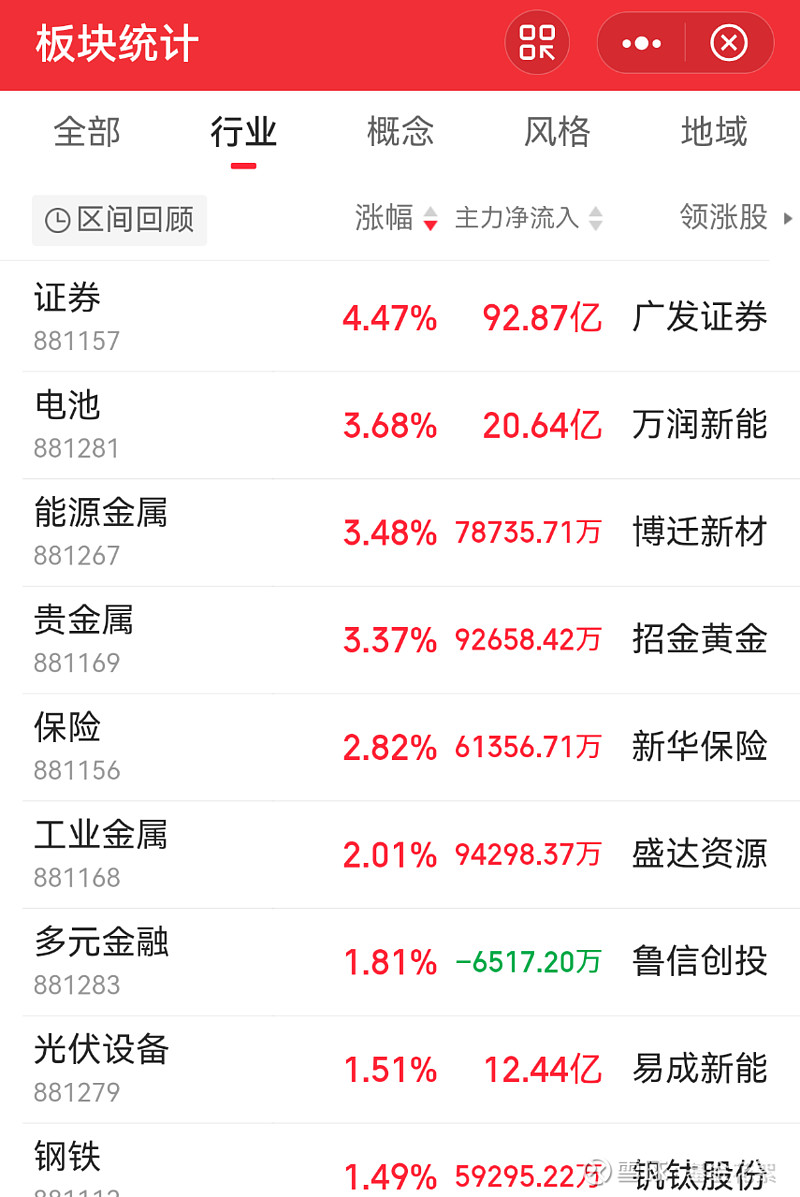800x1197 pixels.
Task: Tap the clock icon on 区间回顾
Action: 56,219
